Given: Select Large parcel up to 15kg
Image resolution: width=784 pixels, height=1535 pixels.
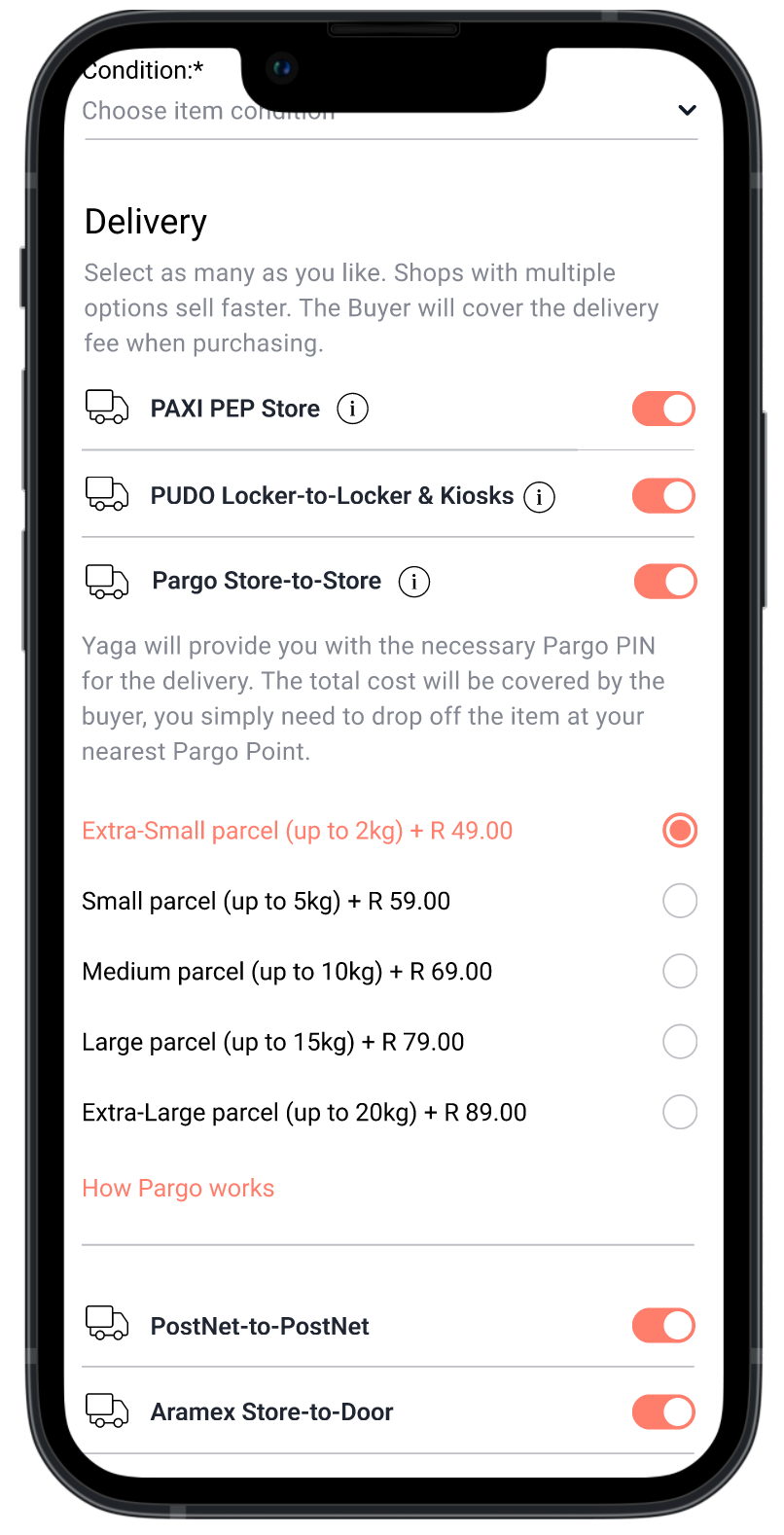Looking at the screenshot, I should pos(680,1042).
